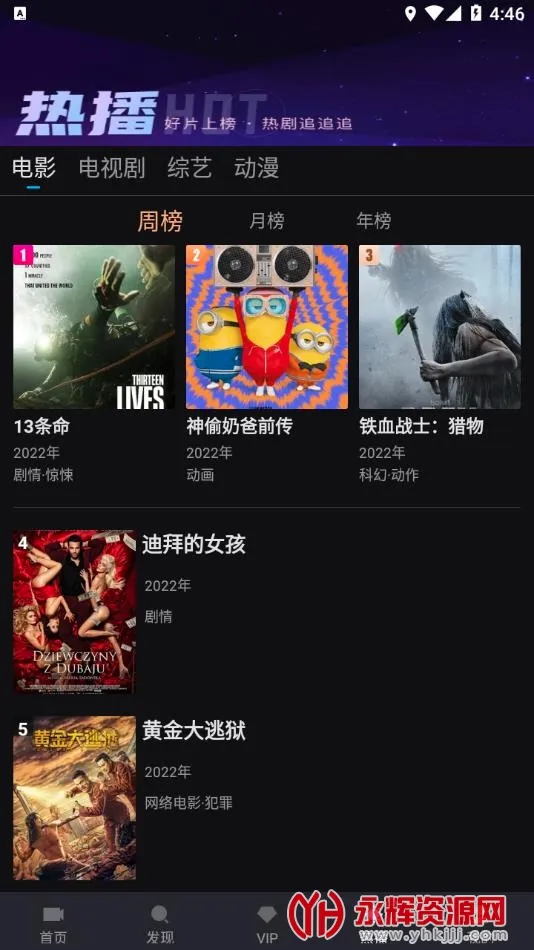Open the movie 神偷奶爸前传

pyautogui.click(x=267, y=364)
